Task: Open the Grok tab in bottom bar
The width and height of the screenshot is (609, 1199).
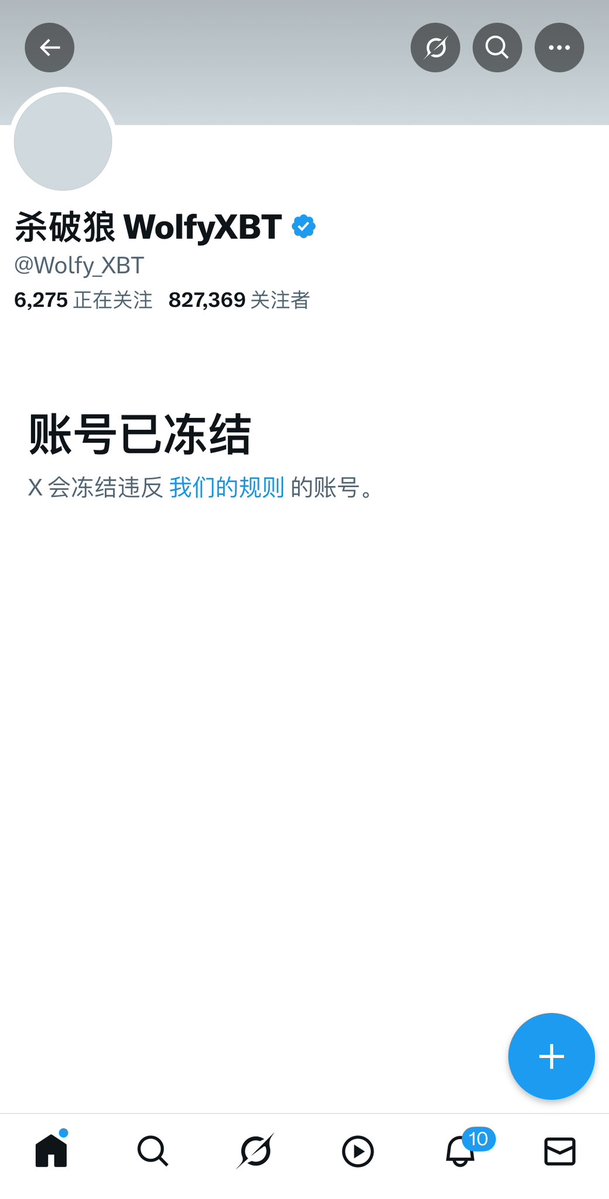Action: point(255,1151)
